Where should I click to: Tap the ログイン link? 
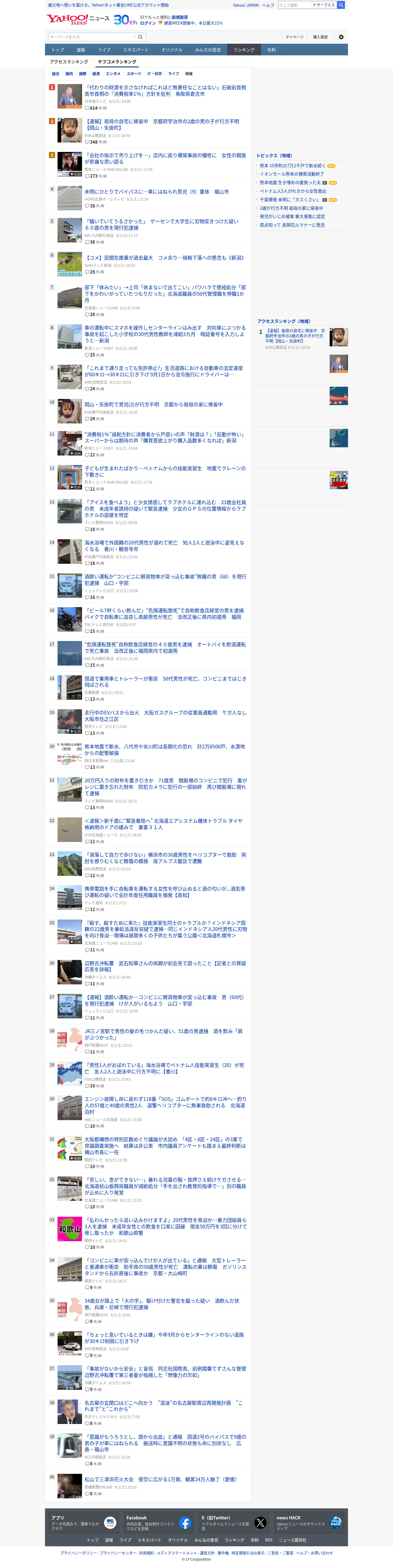(148, 23)
